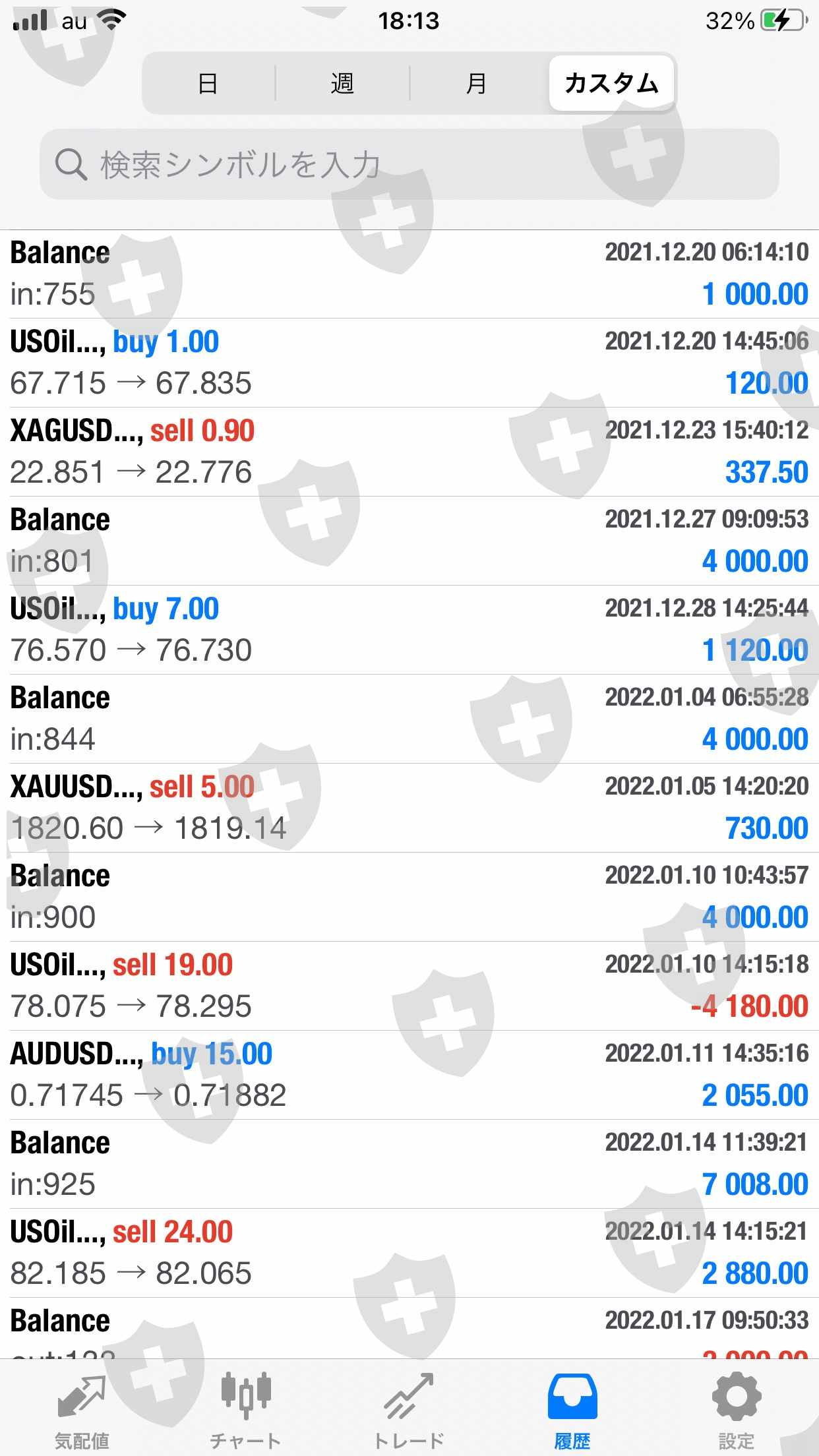The width and height of the screenshot is (819, 1456).
Task: Select the 週 (week) period tab
Action: 342,84
